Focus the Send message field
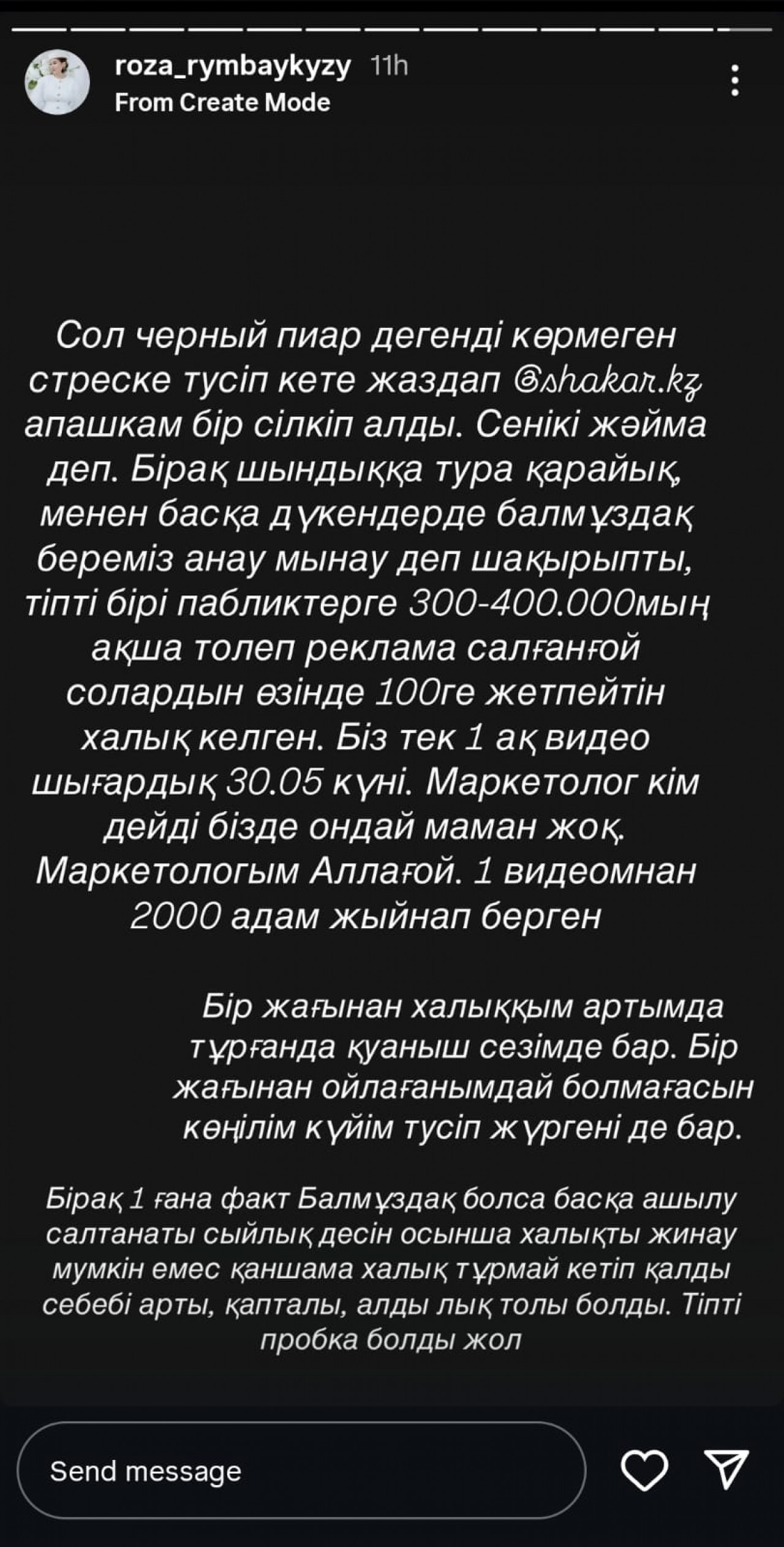The image size is (784, 1547). [301, 1470]
